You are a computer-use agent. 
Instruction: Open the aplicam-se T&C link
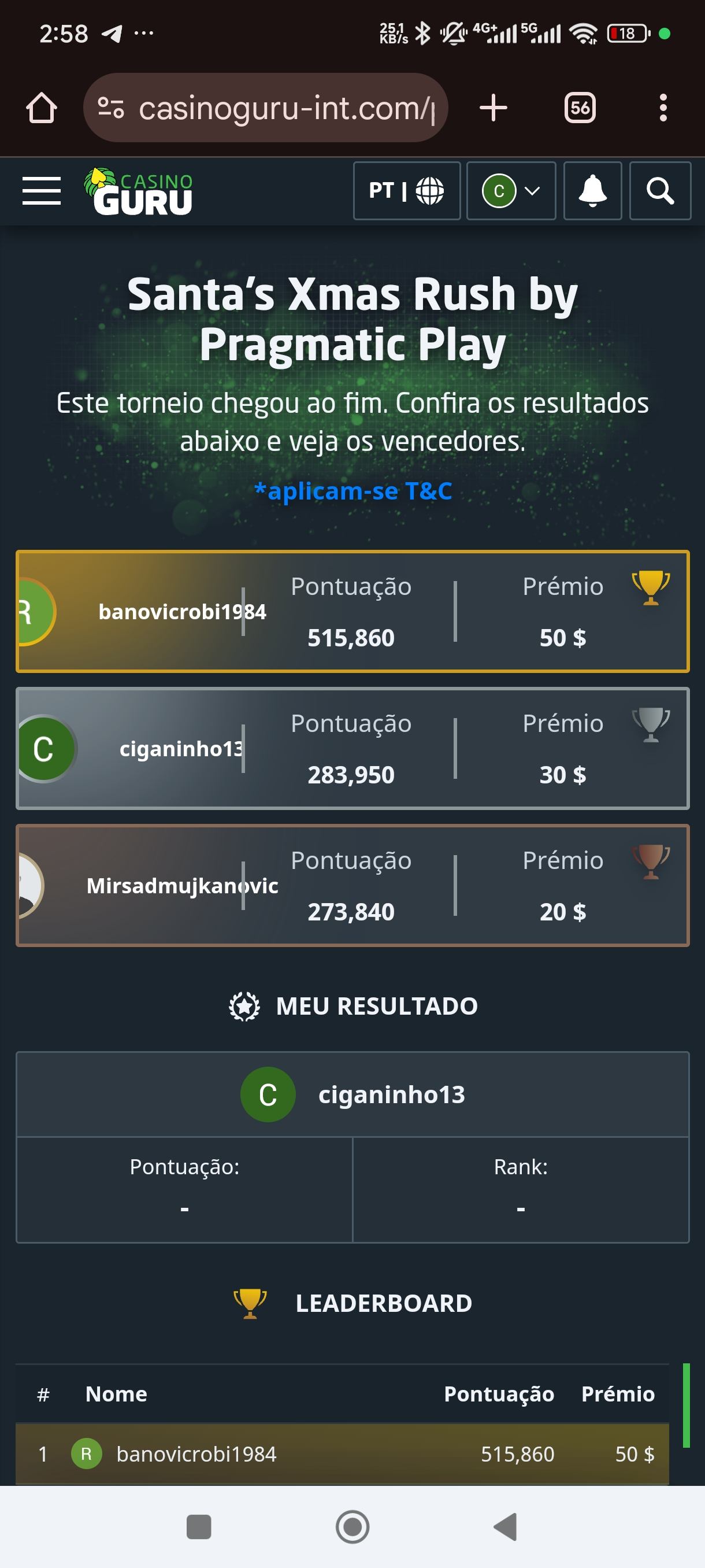353,491
